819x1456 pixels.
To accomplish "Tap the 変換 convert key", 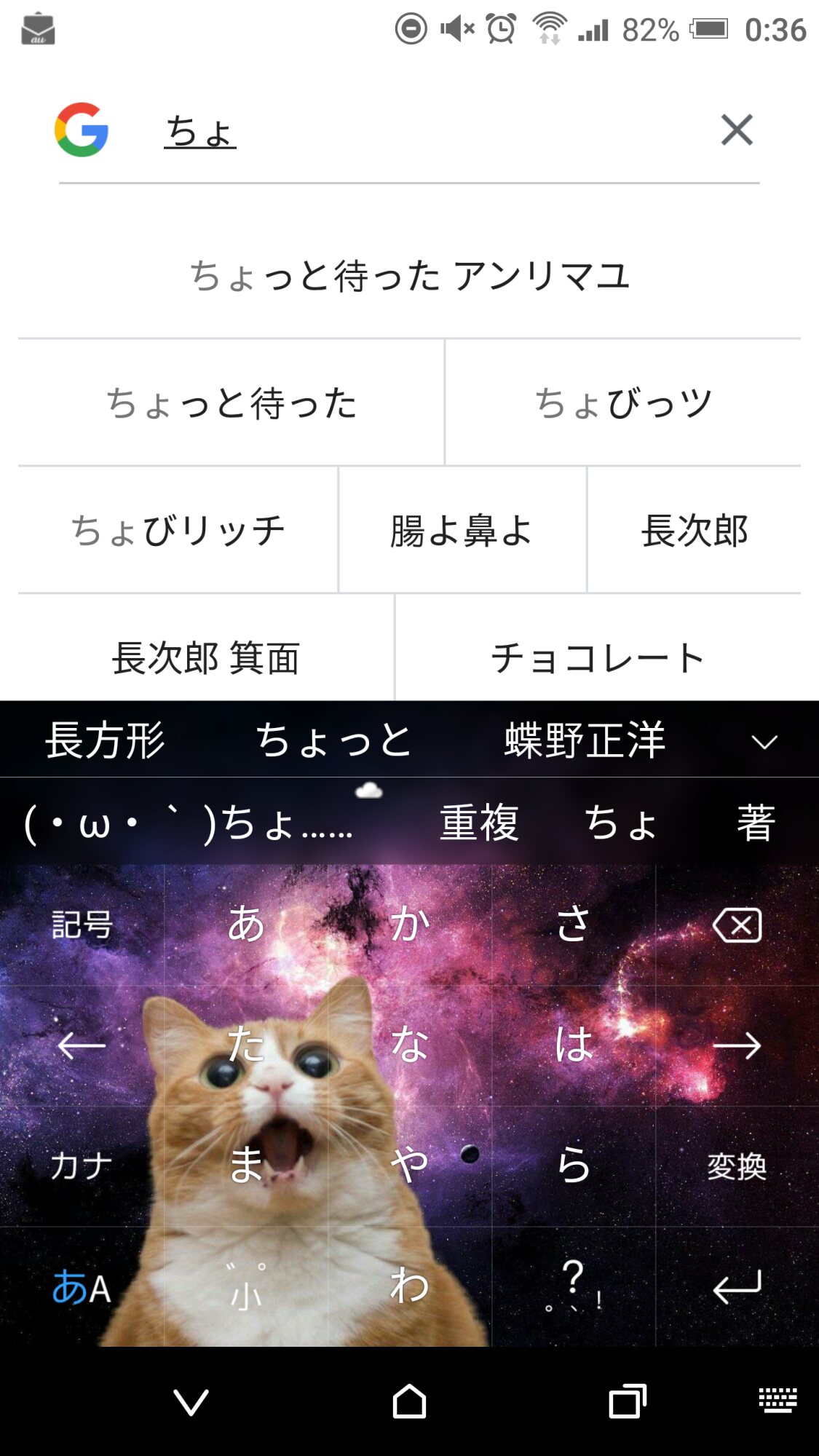I will pyautogui.click(x=737, y=1166).
